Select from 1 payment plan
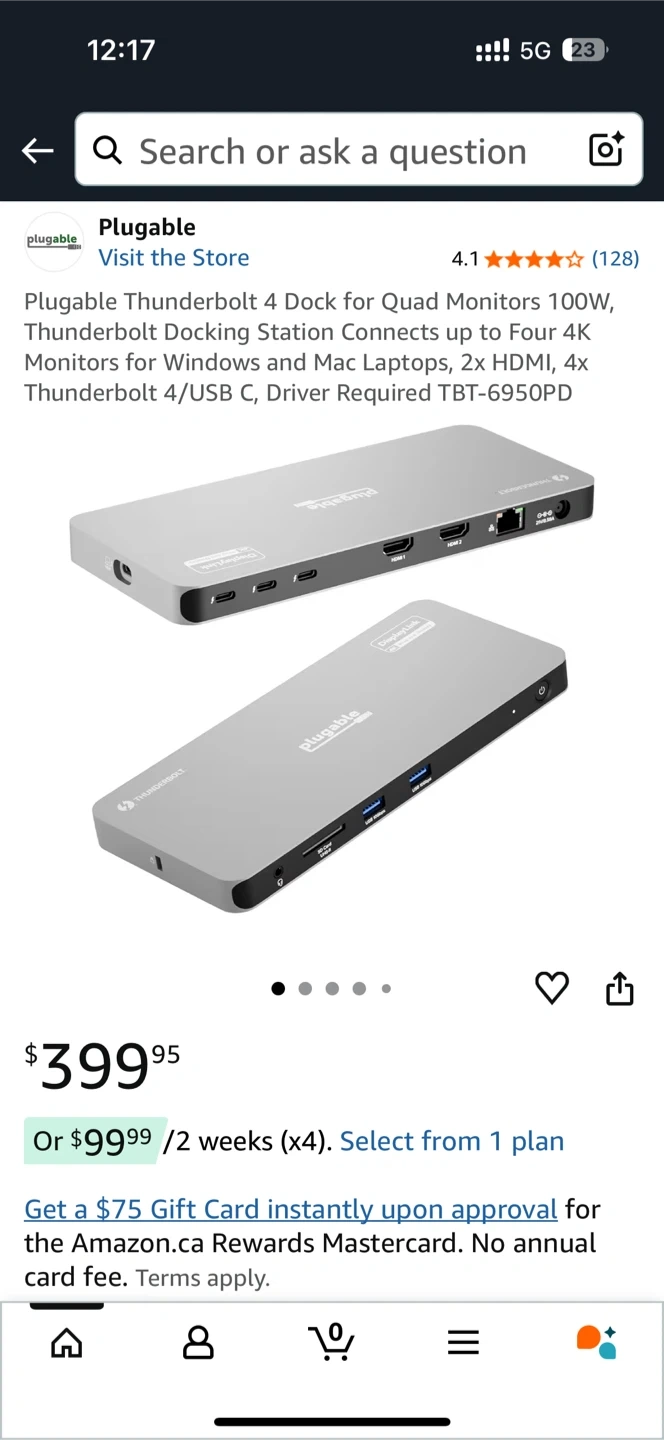Viewport: 664px width, 1440px height. coord(452,1142)
